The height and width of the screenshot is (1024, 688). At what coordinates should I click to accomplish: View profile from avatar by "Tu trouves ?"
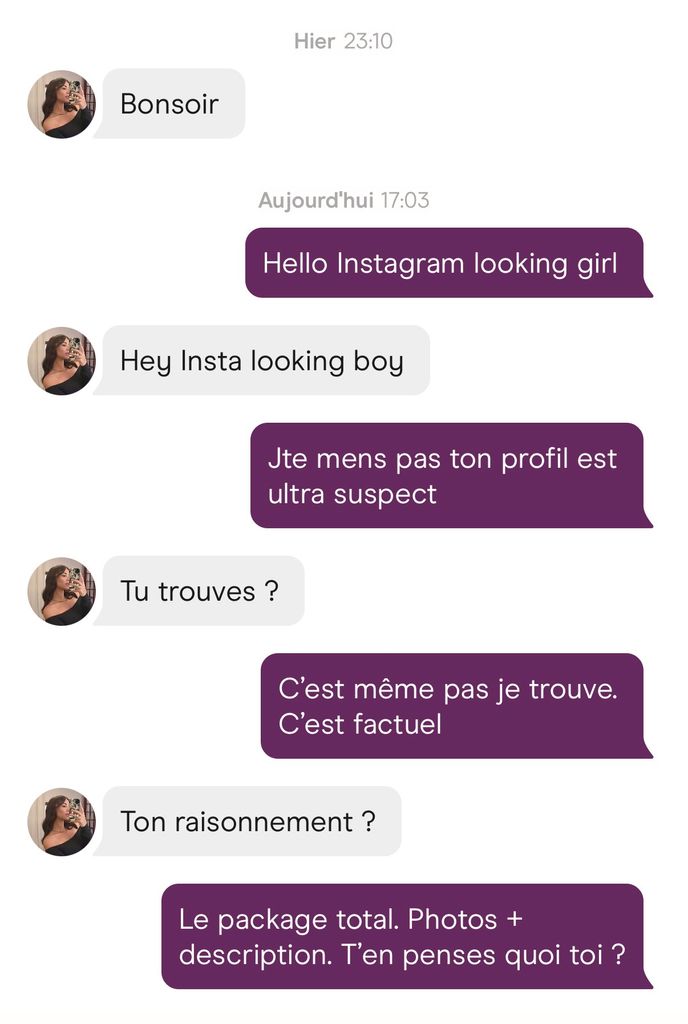pyautogui.click(x=61, y=592)
